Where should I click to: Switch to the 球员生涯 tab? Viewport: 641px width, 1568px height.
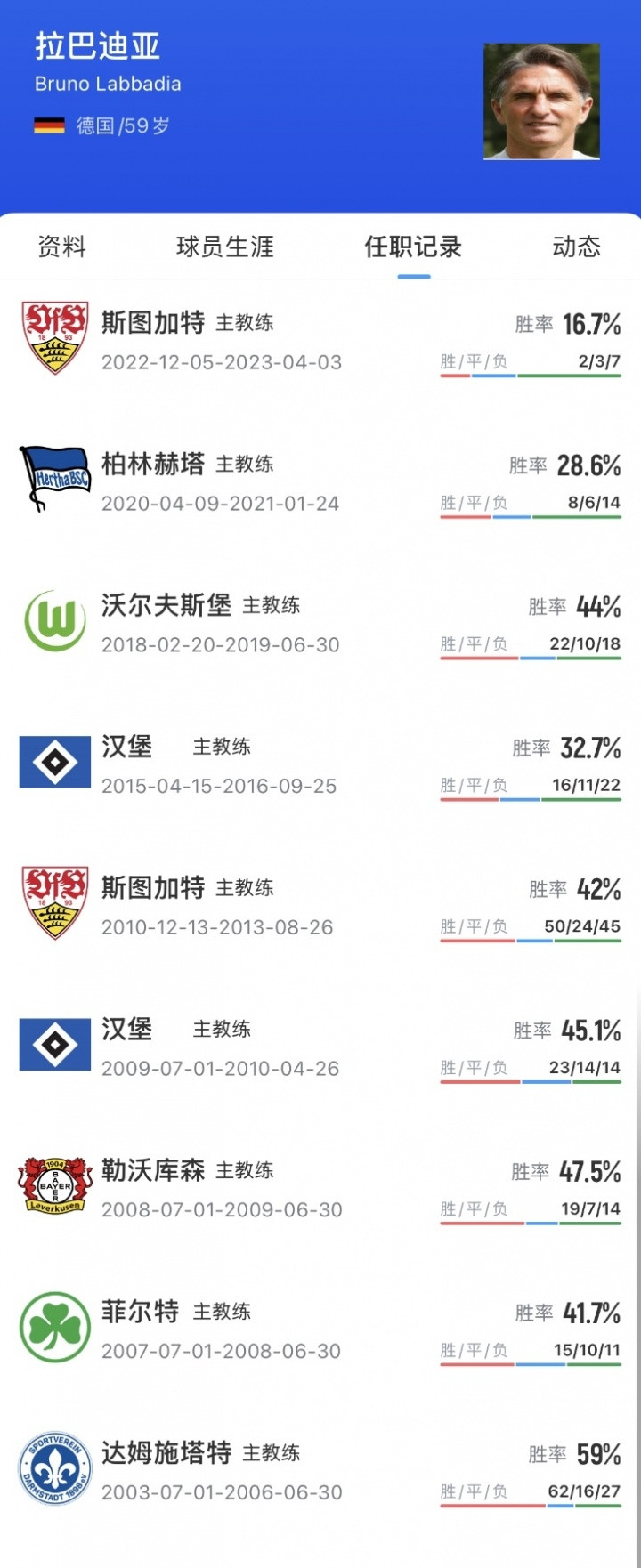click(225, 247)
